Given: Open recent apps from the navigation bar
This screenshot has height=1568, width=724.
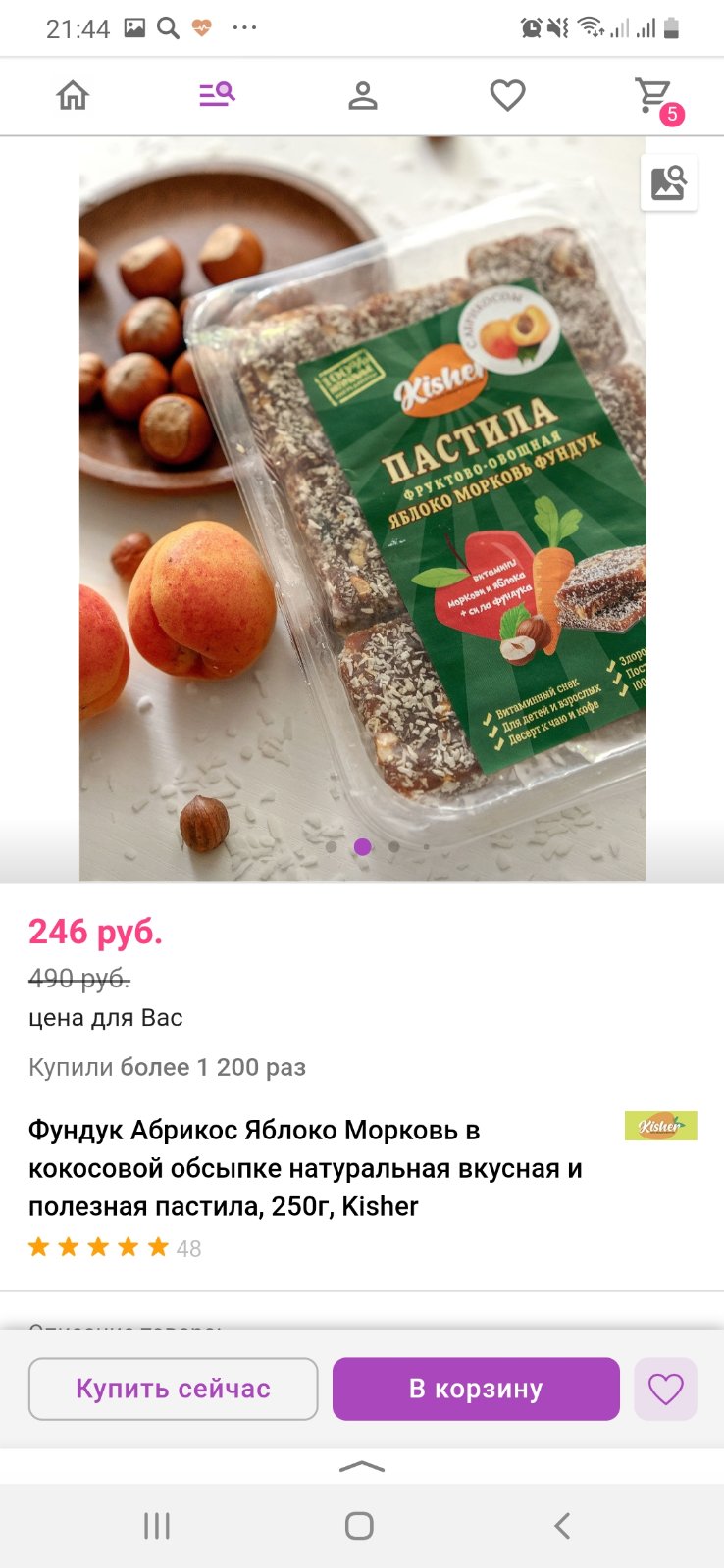Looking at the screenshot, I should coord(157,1525).
